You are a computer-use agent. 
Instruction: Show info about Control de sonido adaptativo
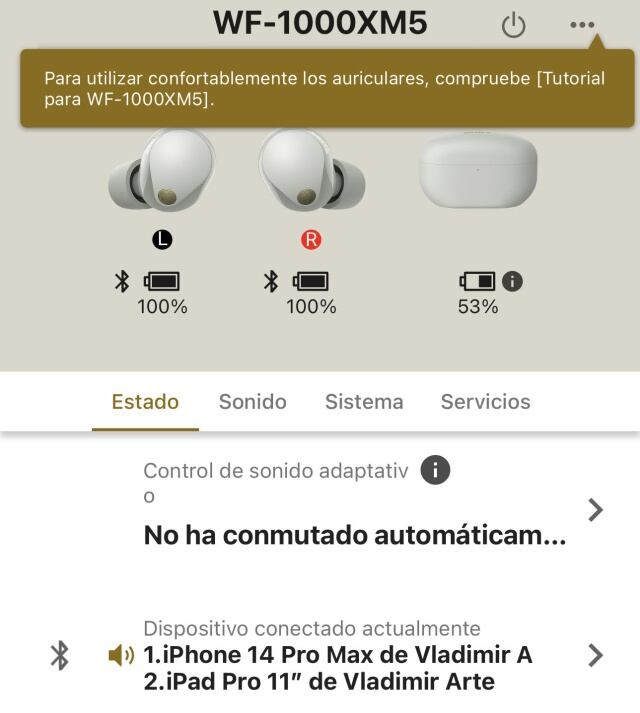[x=435, y=470]
